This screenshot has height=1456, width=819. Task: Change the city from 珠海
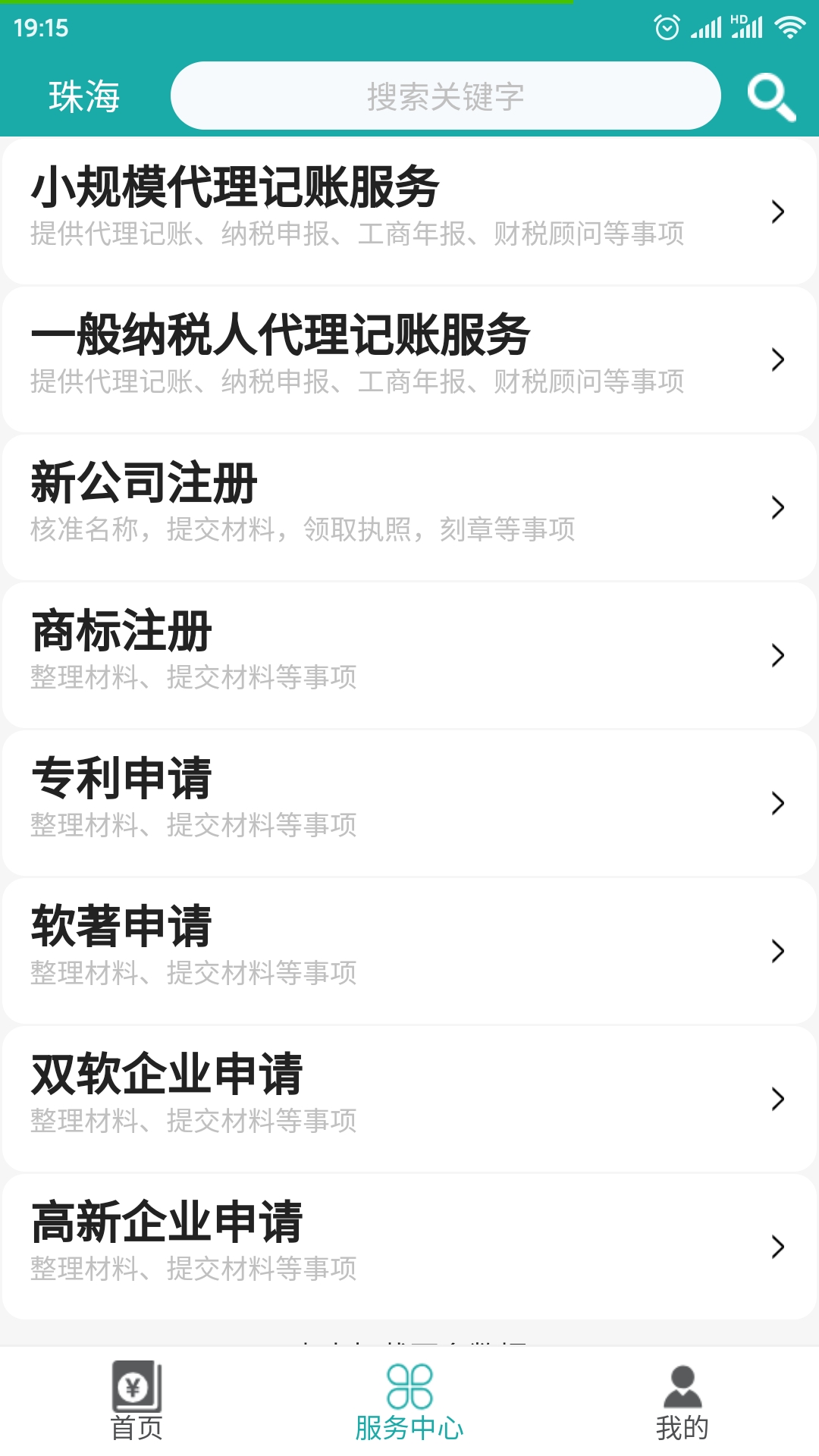pos(84,97)
